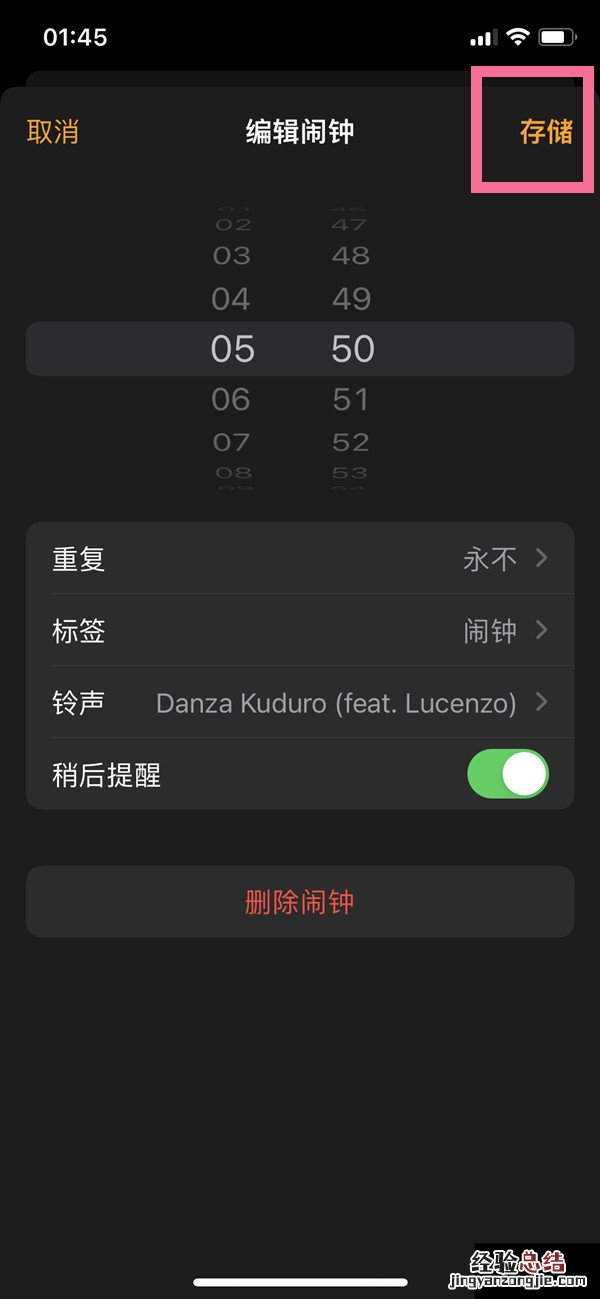
Task: Save the alarm with 存储
Action: [x=546, y=131]
